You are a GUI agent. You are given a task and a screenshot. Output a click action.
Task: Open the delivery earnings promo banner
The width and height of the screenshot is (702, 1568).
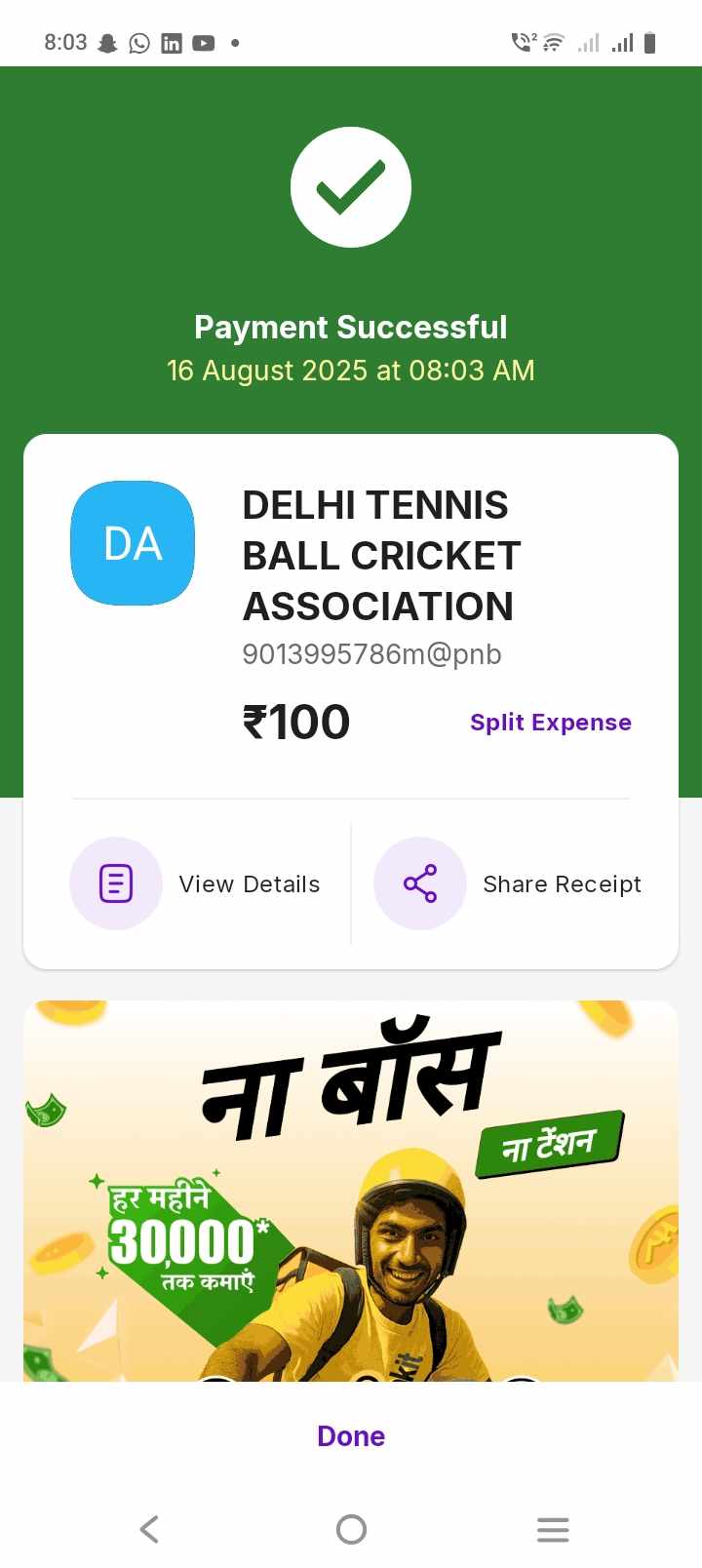[x=351, y=1190]
